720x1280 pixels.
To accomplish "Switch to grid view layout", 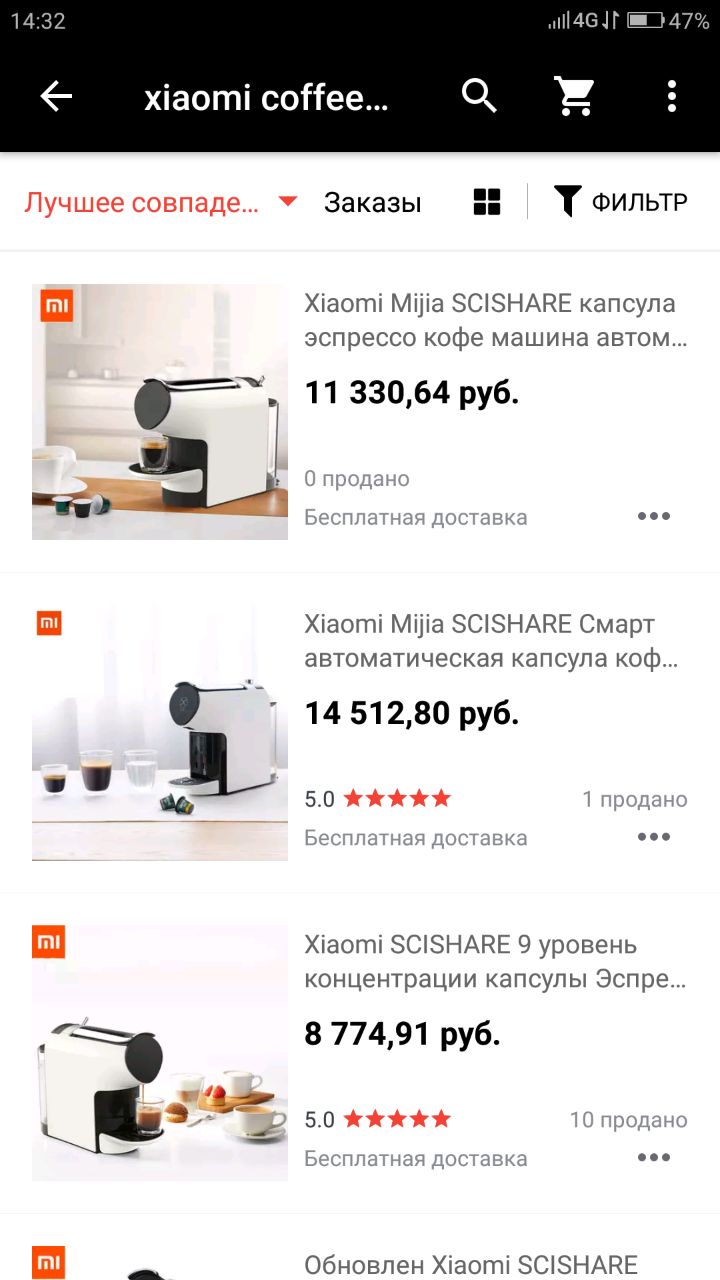I will click(487, 202).
